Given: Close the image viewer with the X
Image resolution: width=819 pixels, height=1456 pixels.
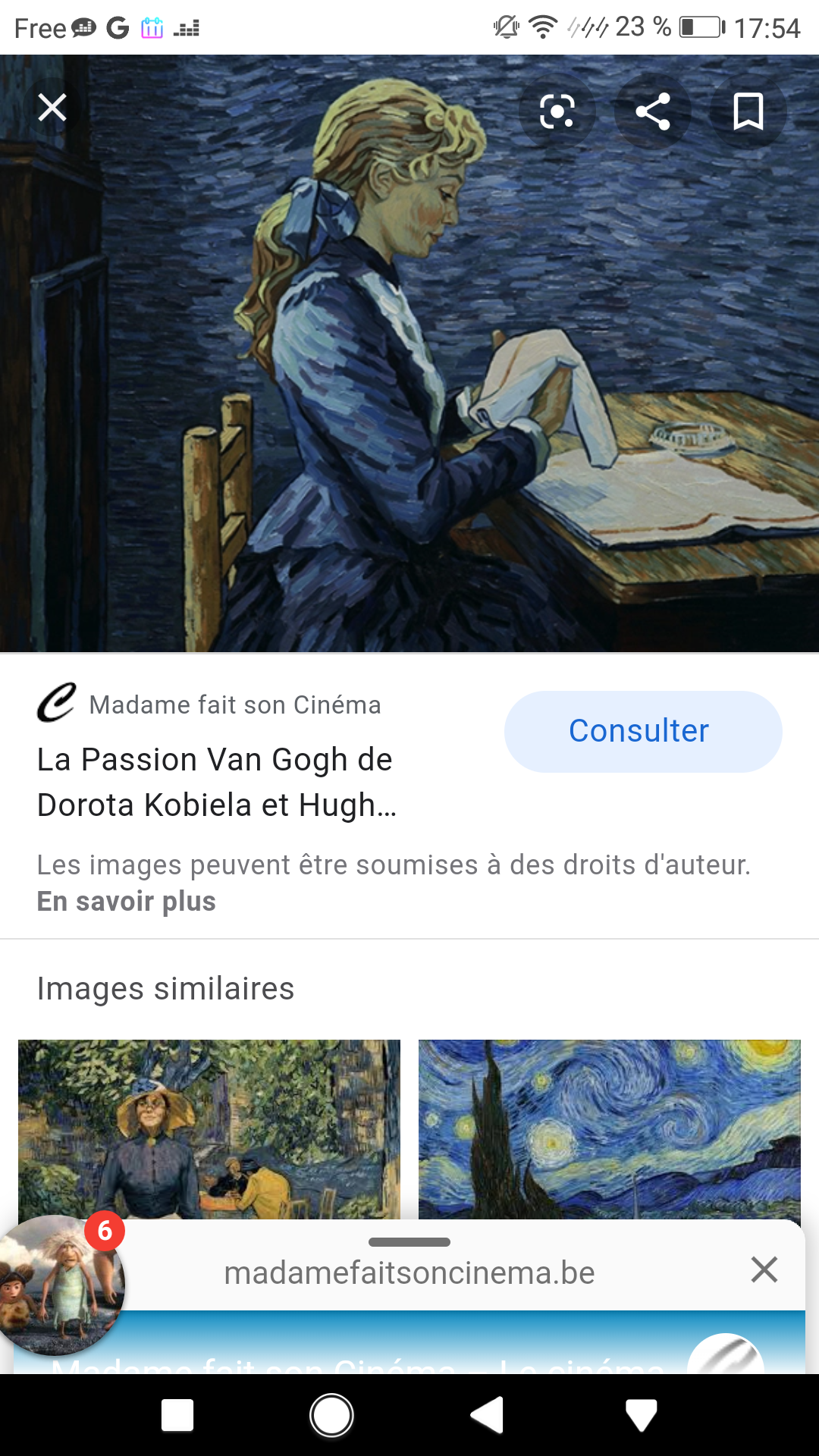Looking at the screenshot, I should [52, 108].
